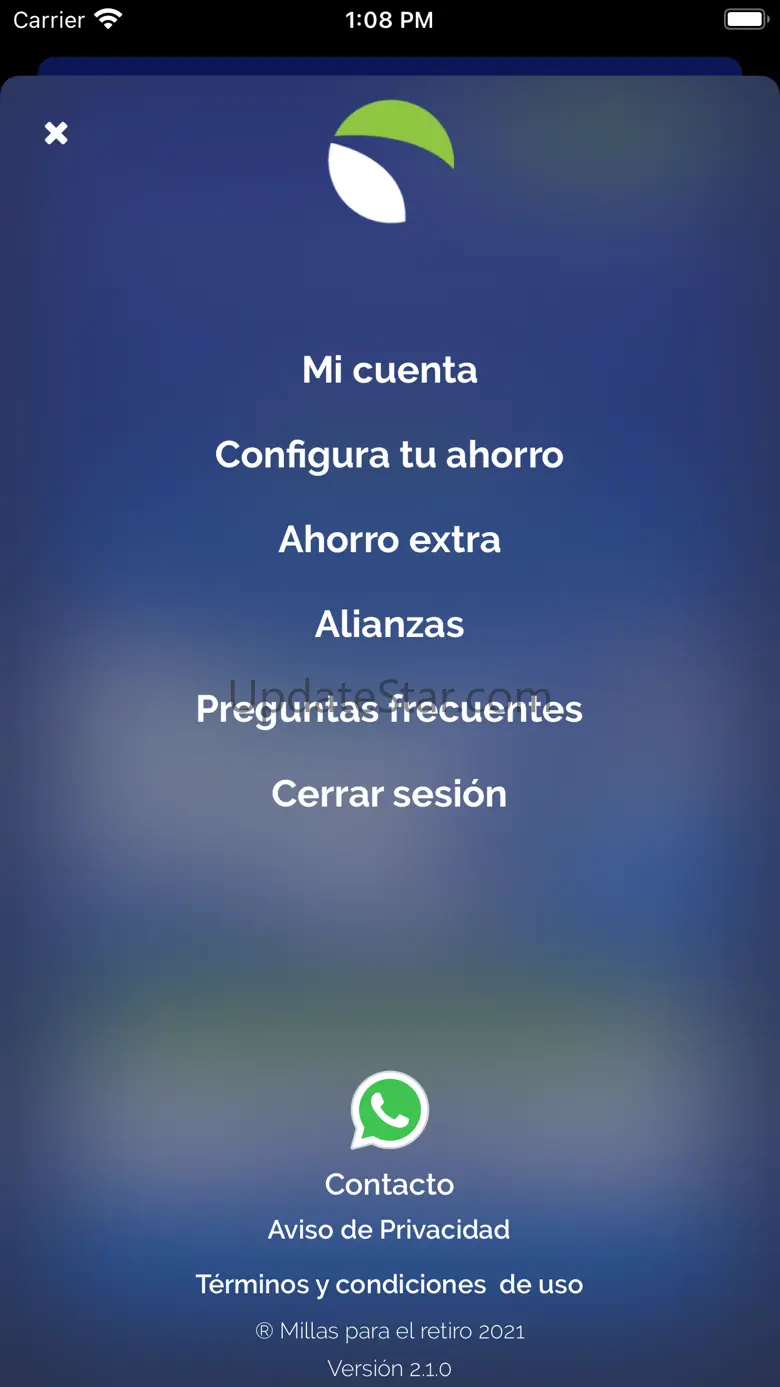Close the menu with the X
This screenshot has height=1387, width=780.
coord(56,133)
